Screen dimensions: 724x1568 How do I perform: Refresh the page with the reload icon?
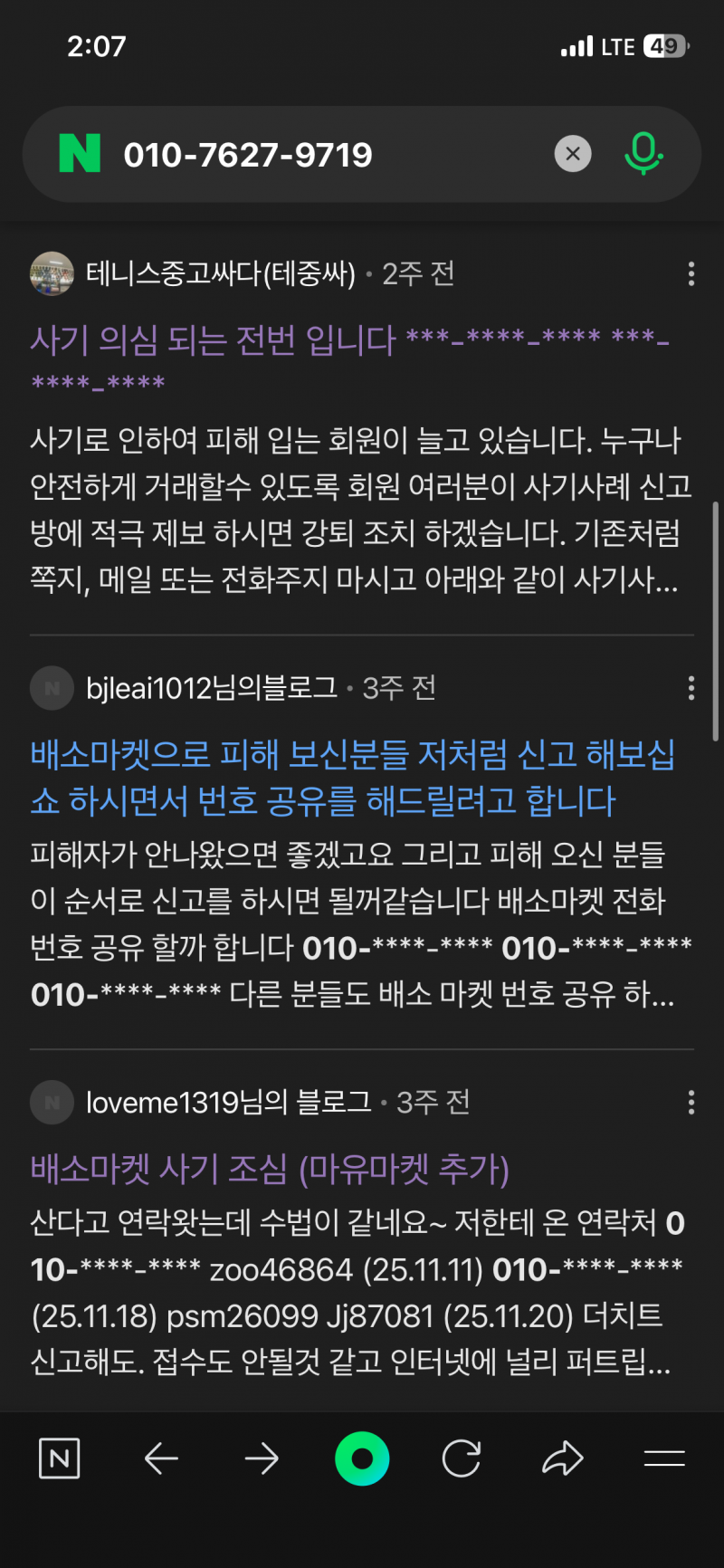[462, 1458]
